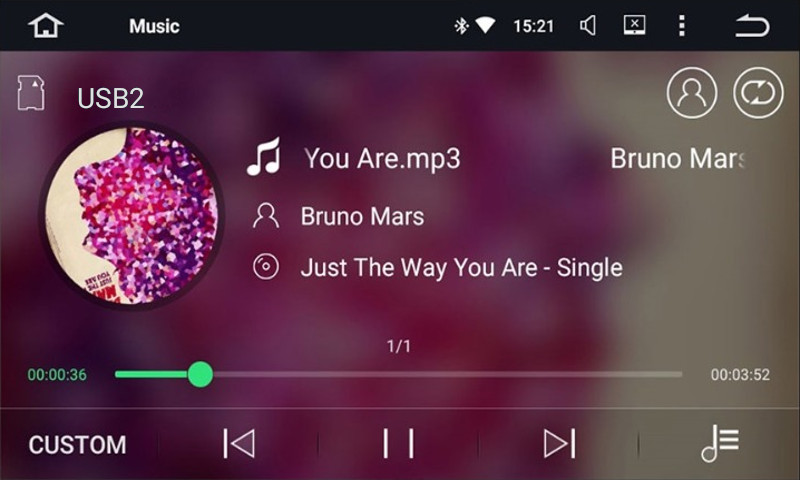Go back to the previous track
Image resolution: width=800 pixels, height=480 pixels.
click(x=238, y=443)
